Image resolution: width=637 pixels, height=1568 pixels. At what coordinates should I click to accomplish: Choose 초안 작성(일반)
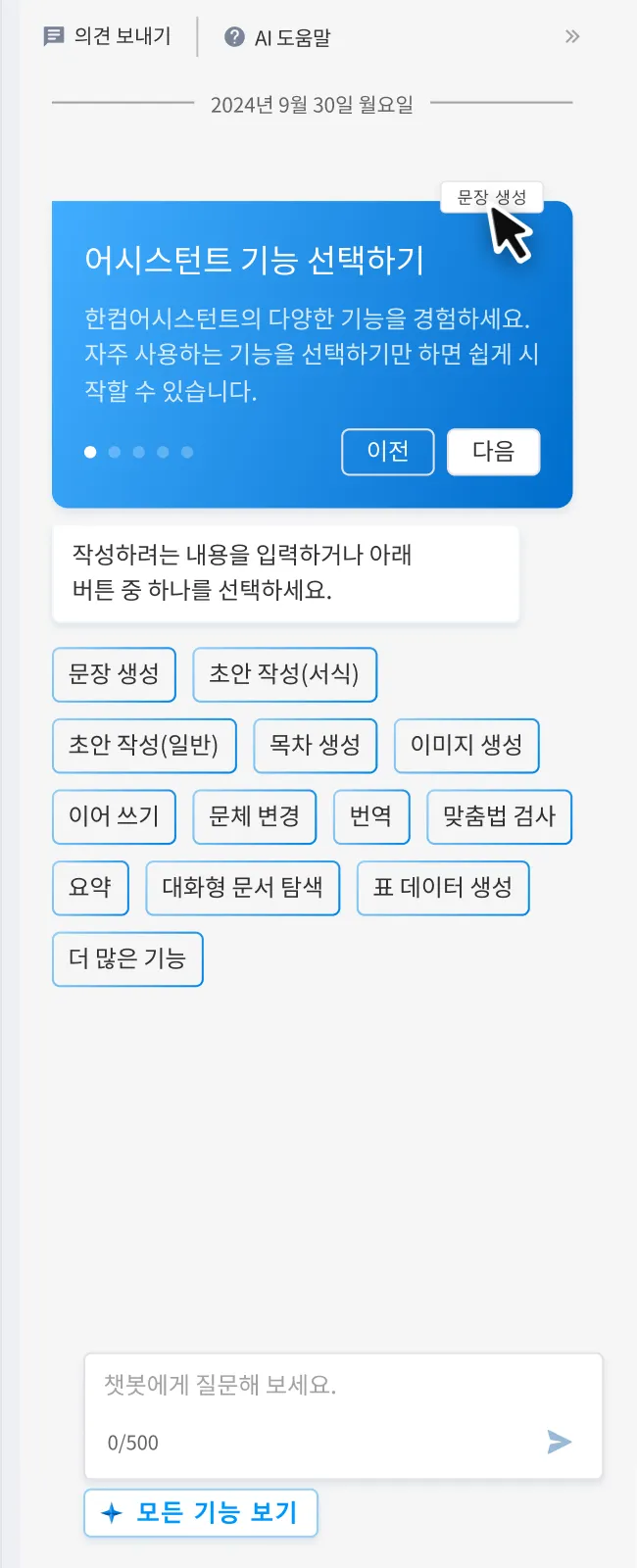(x=143, y=746)
